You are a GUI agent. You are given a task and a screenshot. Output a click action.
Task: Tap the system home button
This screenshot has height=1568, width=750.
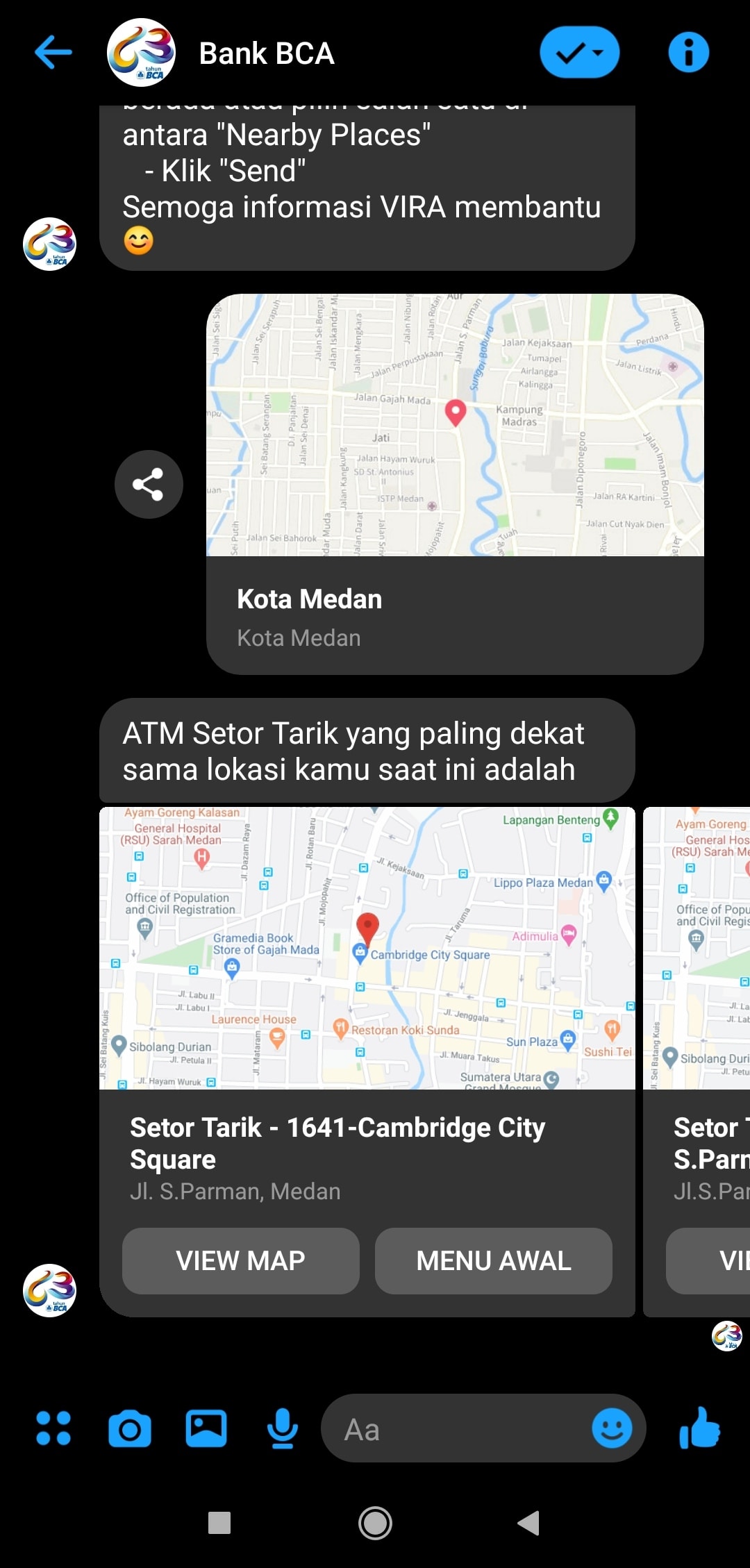click(375, 1523)
